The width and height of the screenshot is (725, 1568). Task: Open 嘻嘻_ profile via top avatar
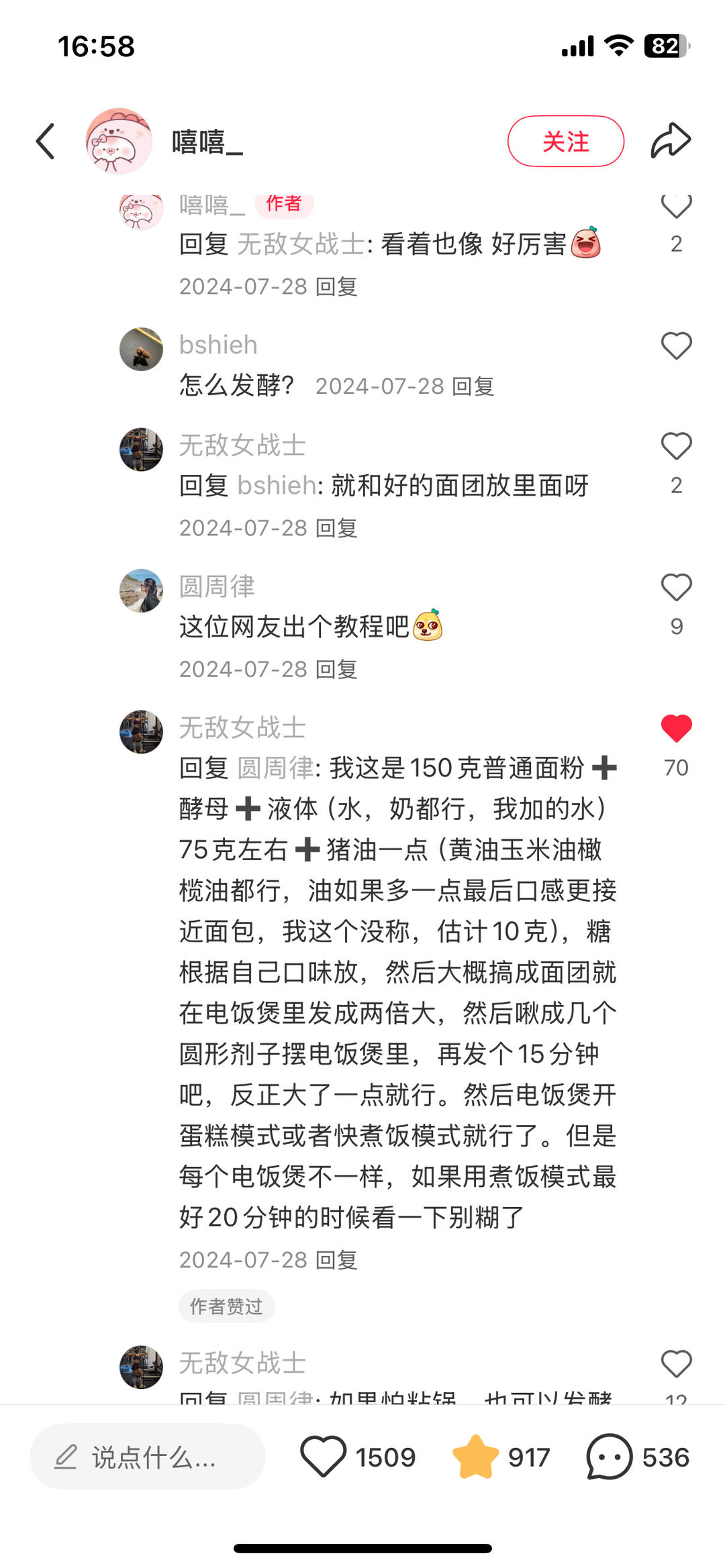119,141
